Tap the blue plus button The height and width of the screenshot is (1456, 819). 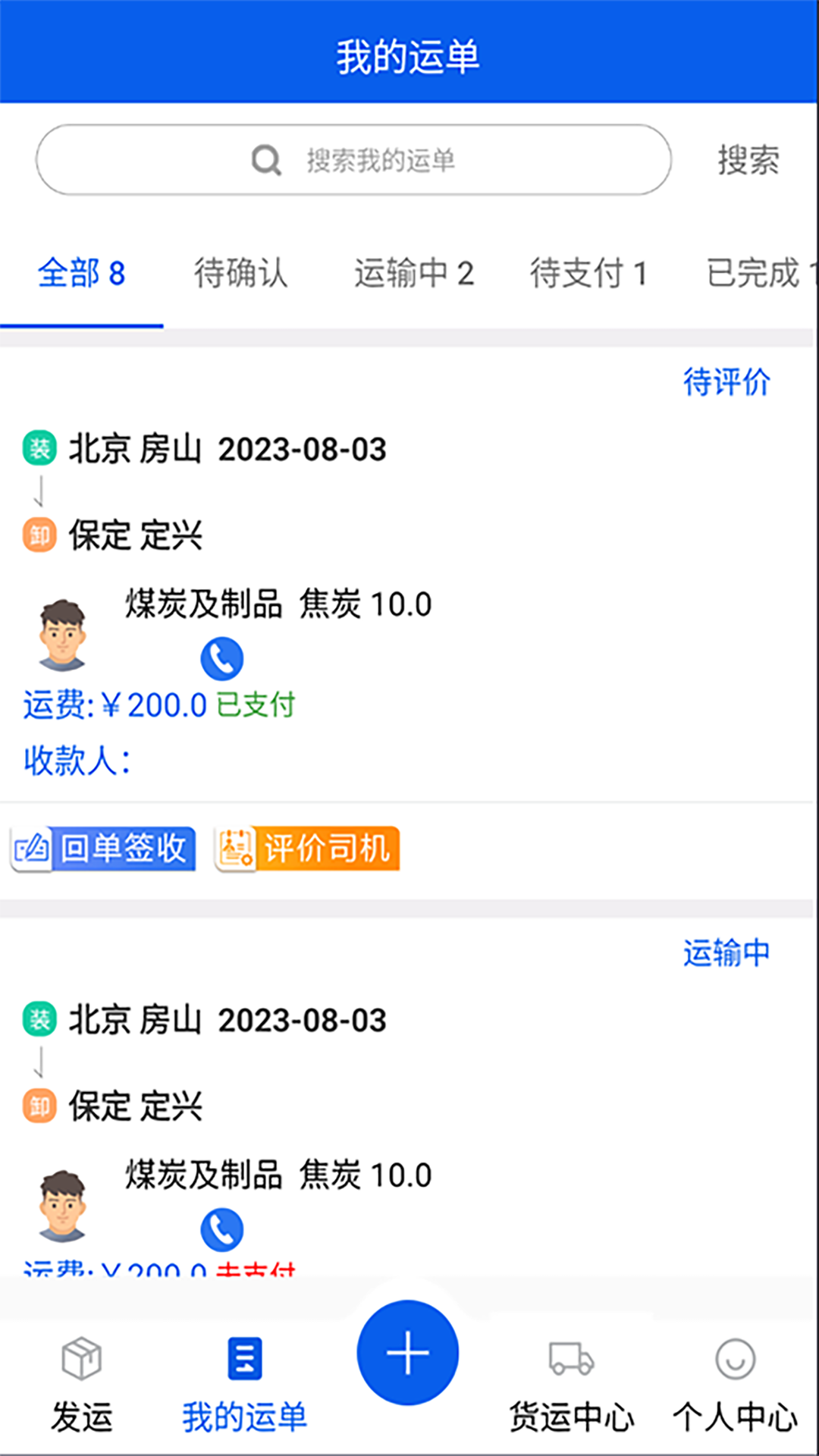tap(408, 1353)
